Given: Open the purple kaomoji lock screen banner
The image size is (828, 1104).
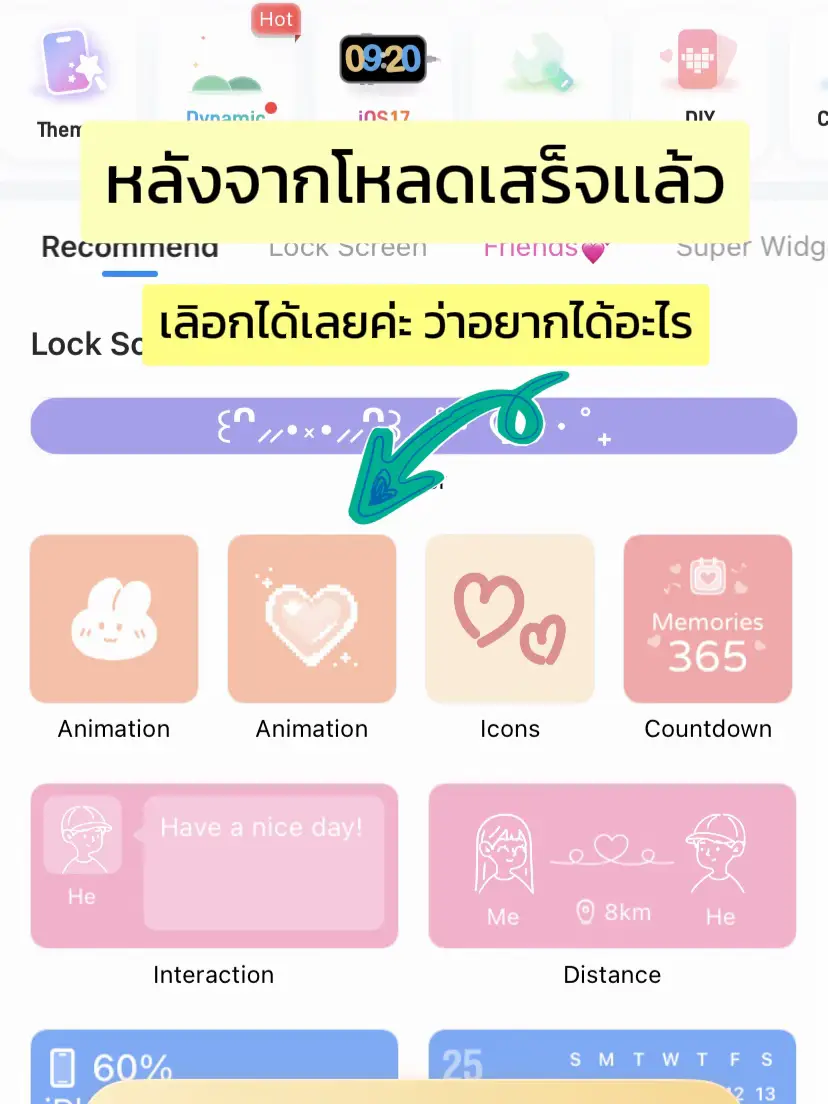Looking at the screenshot, I should pyautogui.click(x=414, y=425).
